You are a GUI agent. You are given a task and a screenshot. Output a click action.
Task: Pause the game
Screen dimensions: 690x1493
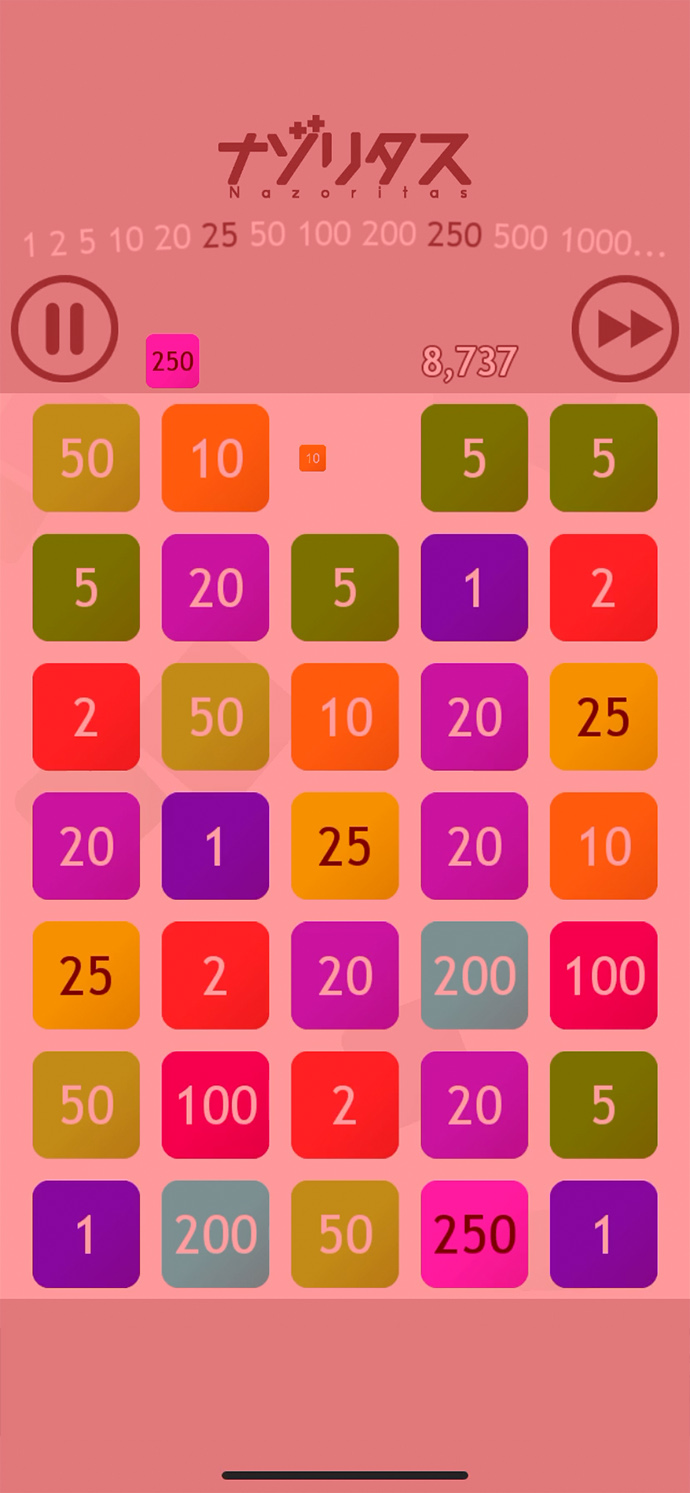coord(65,329)
